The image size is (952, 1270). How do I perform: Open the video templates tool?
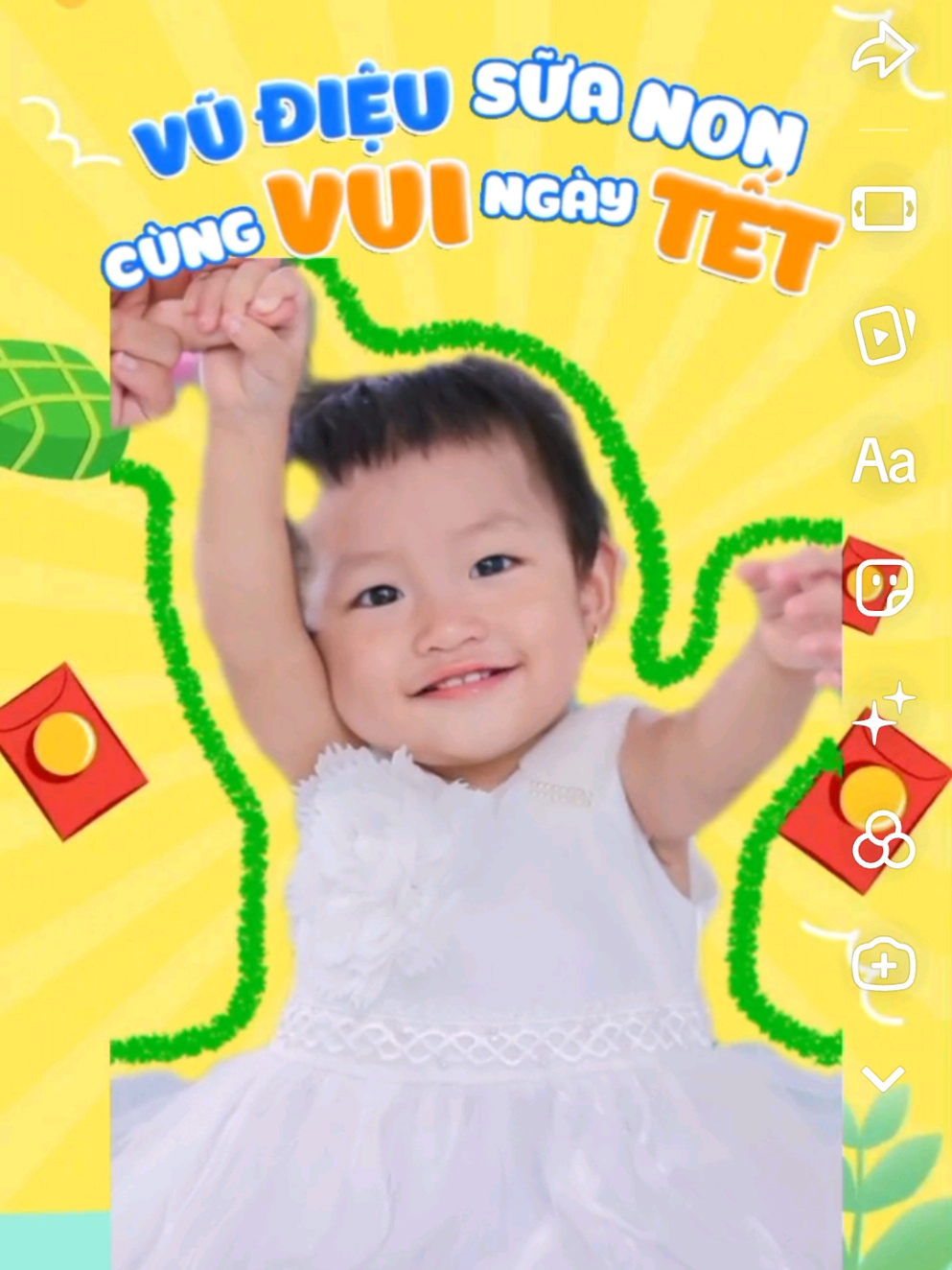tap(883, 335)
